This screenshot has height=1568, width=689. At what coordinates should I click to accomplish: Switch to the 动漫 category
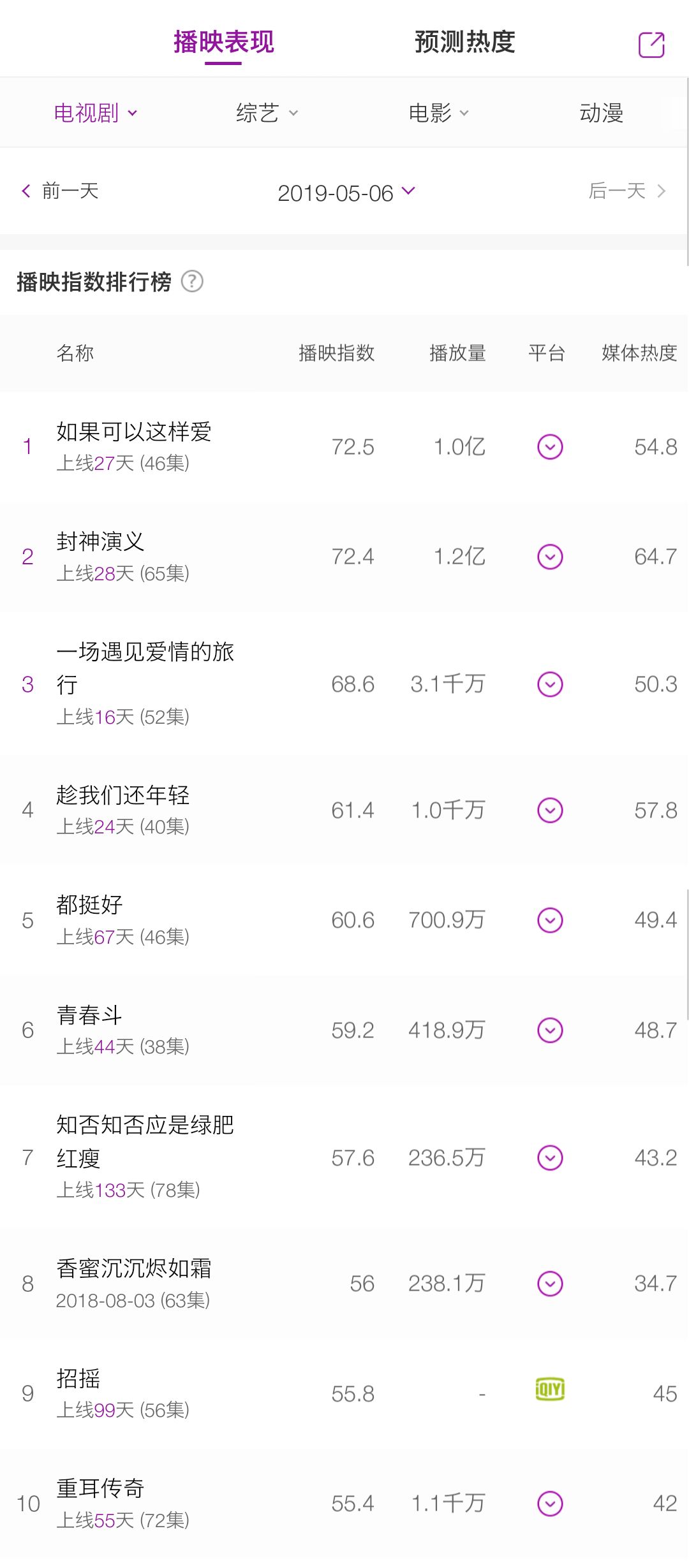click(x=601, y=113)
